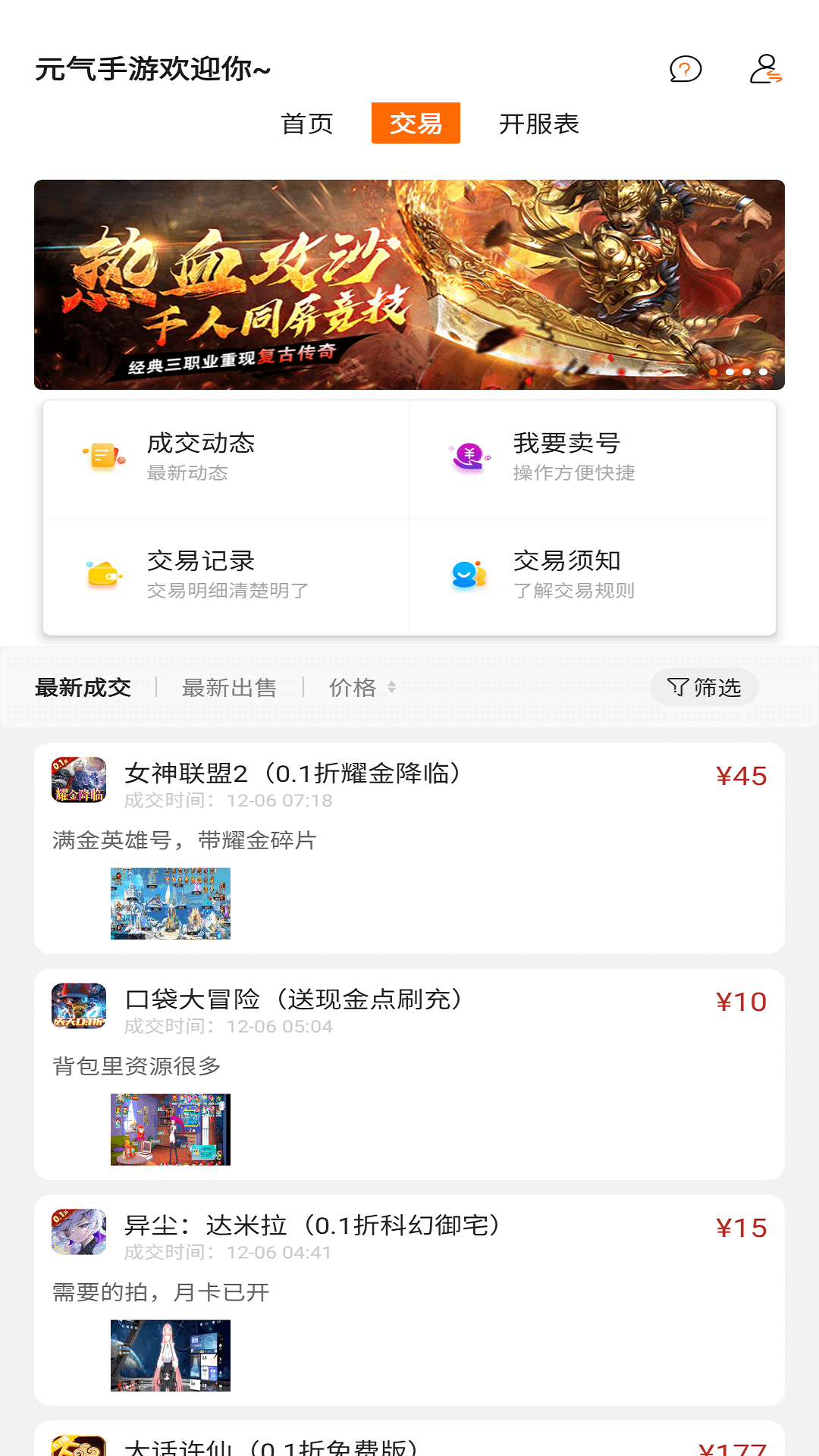The width and height of the screenshot is (819, 1456).
Task: Tap the second carousel pagination dot
Action: point(731,371)
